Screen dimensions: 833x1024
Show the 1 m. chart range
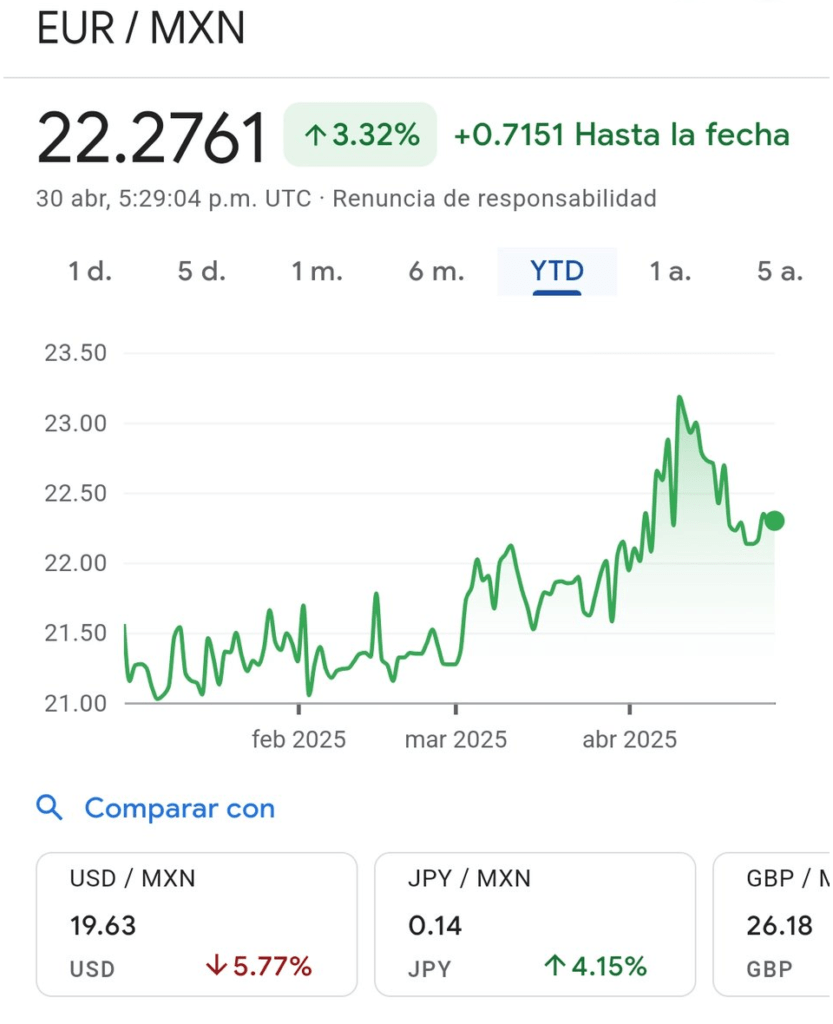[x=317, y=271]
